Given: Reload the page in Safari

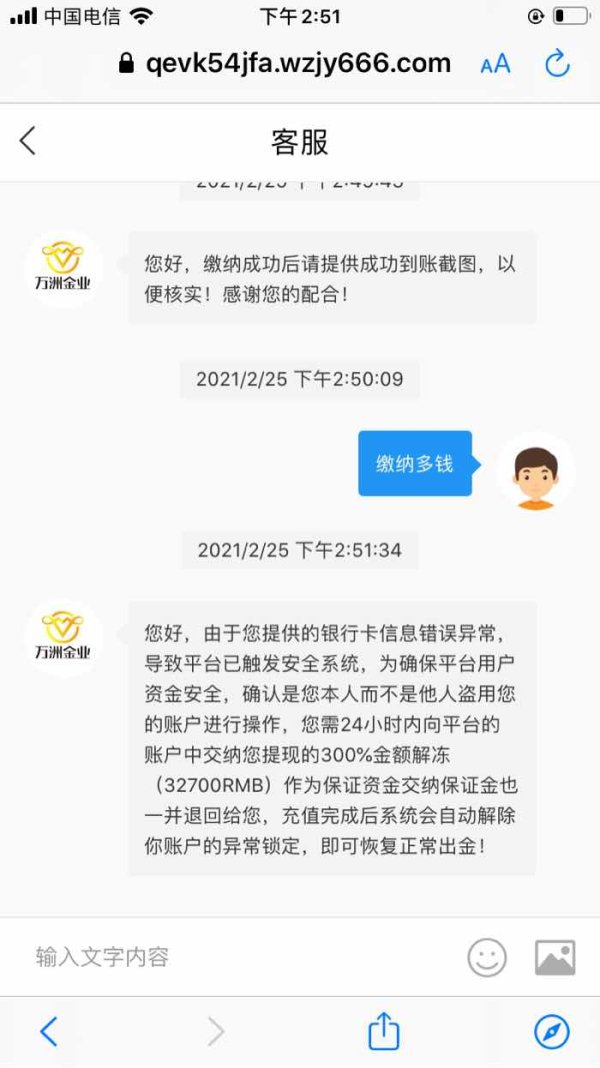Looking at the screenshot, I should click(x=557, y=63).
